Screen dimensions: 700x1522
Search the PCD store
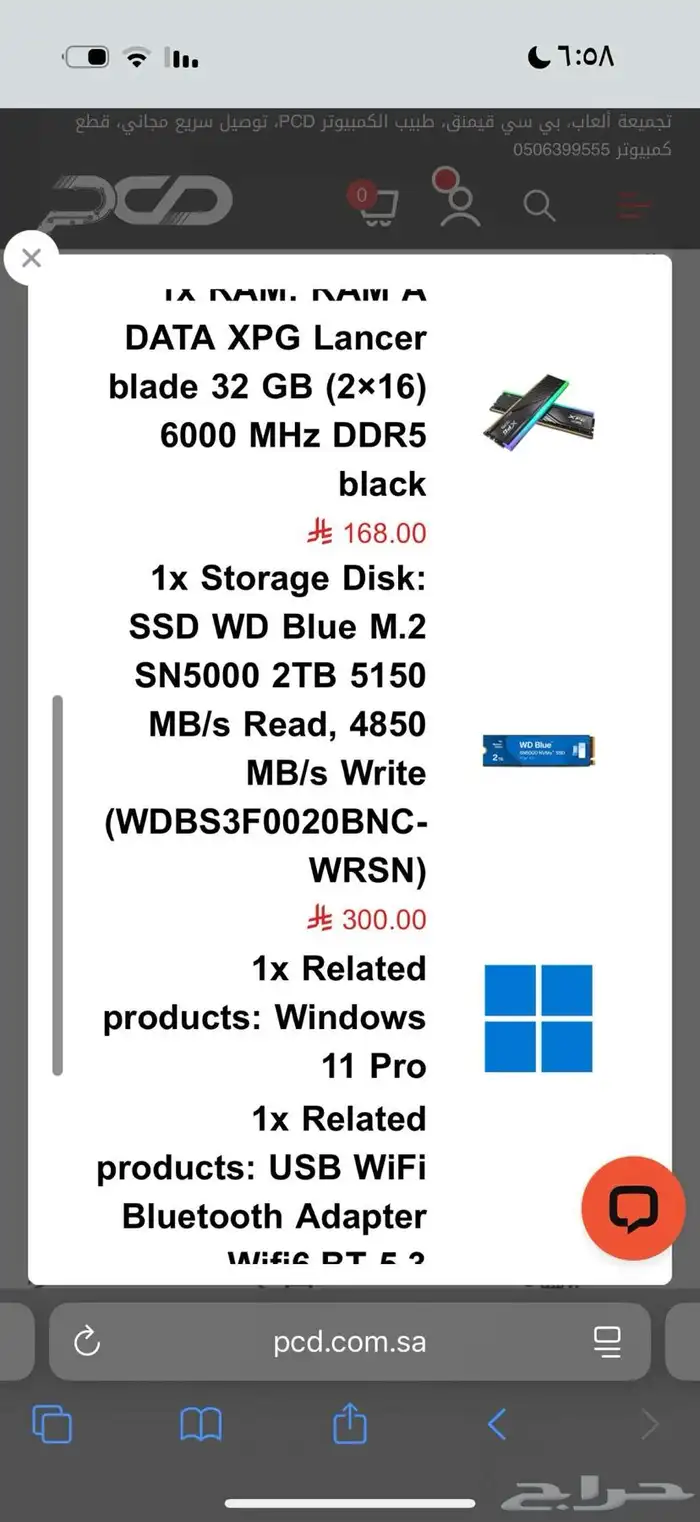[539, 206]
